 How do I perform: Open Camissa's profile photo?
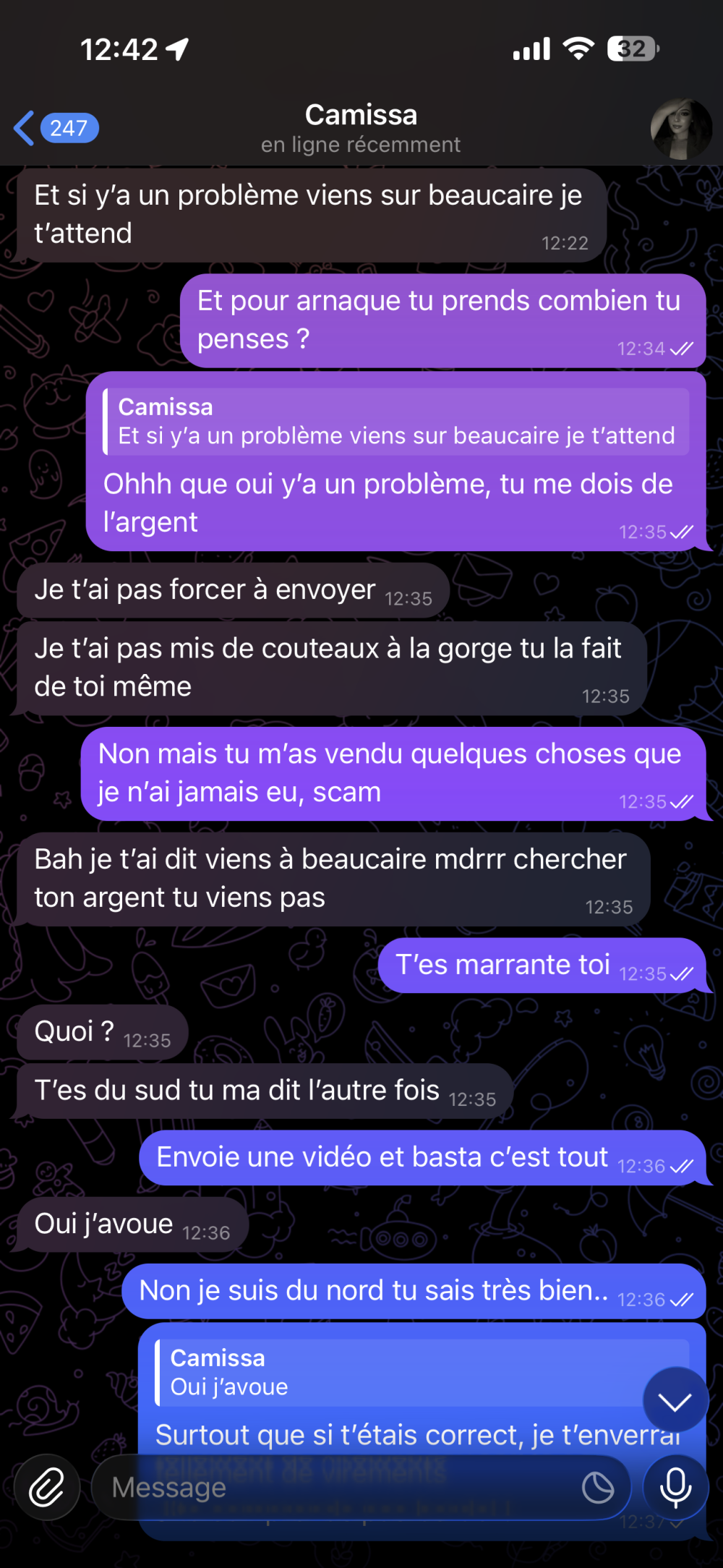pyautogui.click(x=681, y=129)
